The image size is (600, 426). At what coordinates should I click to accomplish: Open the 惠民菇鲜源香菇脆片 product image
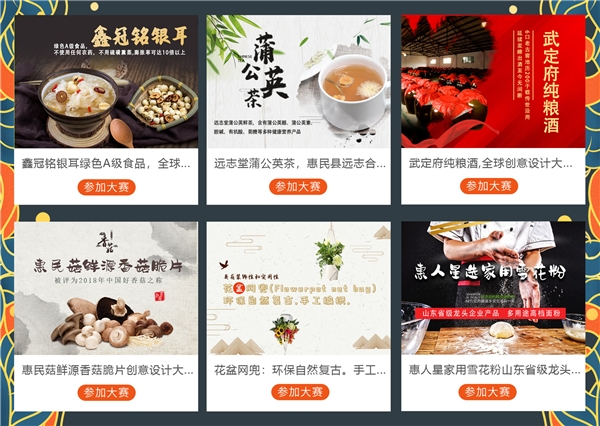click(106, 288)
